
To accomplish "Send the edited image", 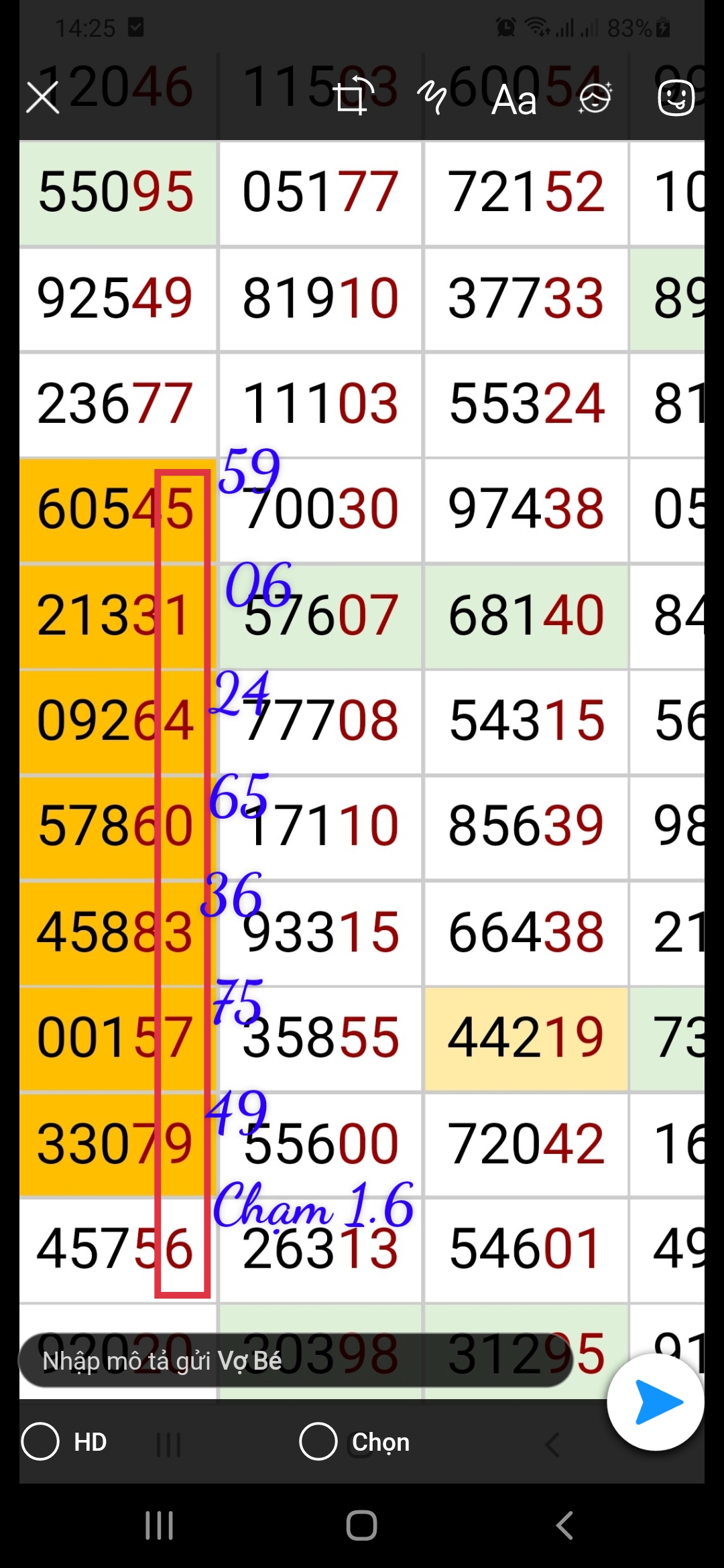I will coord(656,1402).
